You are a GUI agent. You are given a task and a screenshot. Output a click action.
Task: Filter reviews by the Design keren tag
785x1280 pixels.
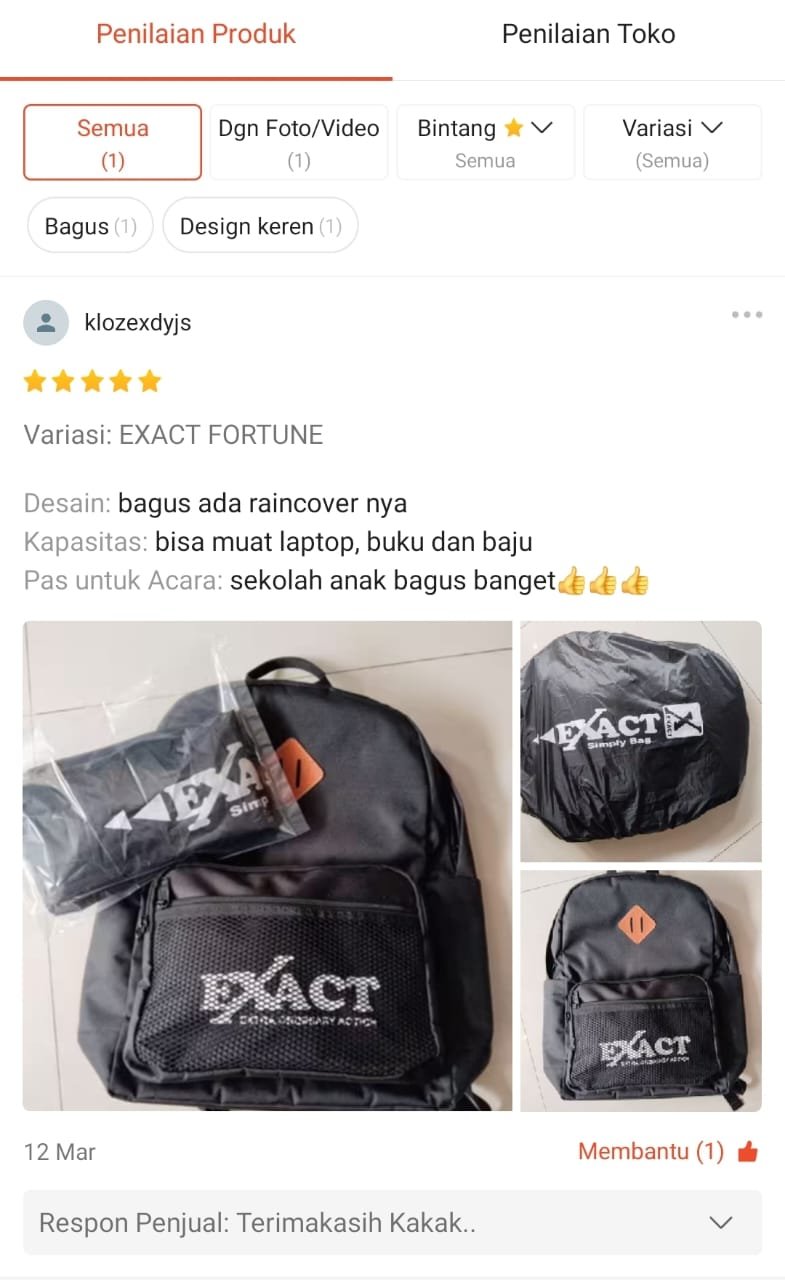pos(260,226)
